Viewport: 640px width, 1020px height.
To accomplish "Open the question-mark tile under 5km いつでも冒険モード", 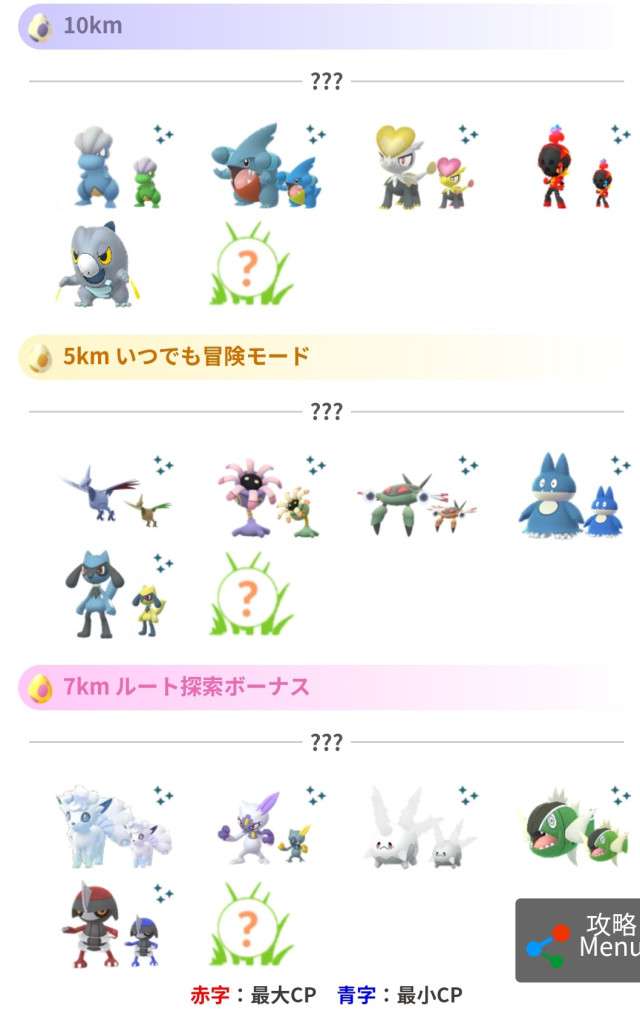I will click(252, 595).
